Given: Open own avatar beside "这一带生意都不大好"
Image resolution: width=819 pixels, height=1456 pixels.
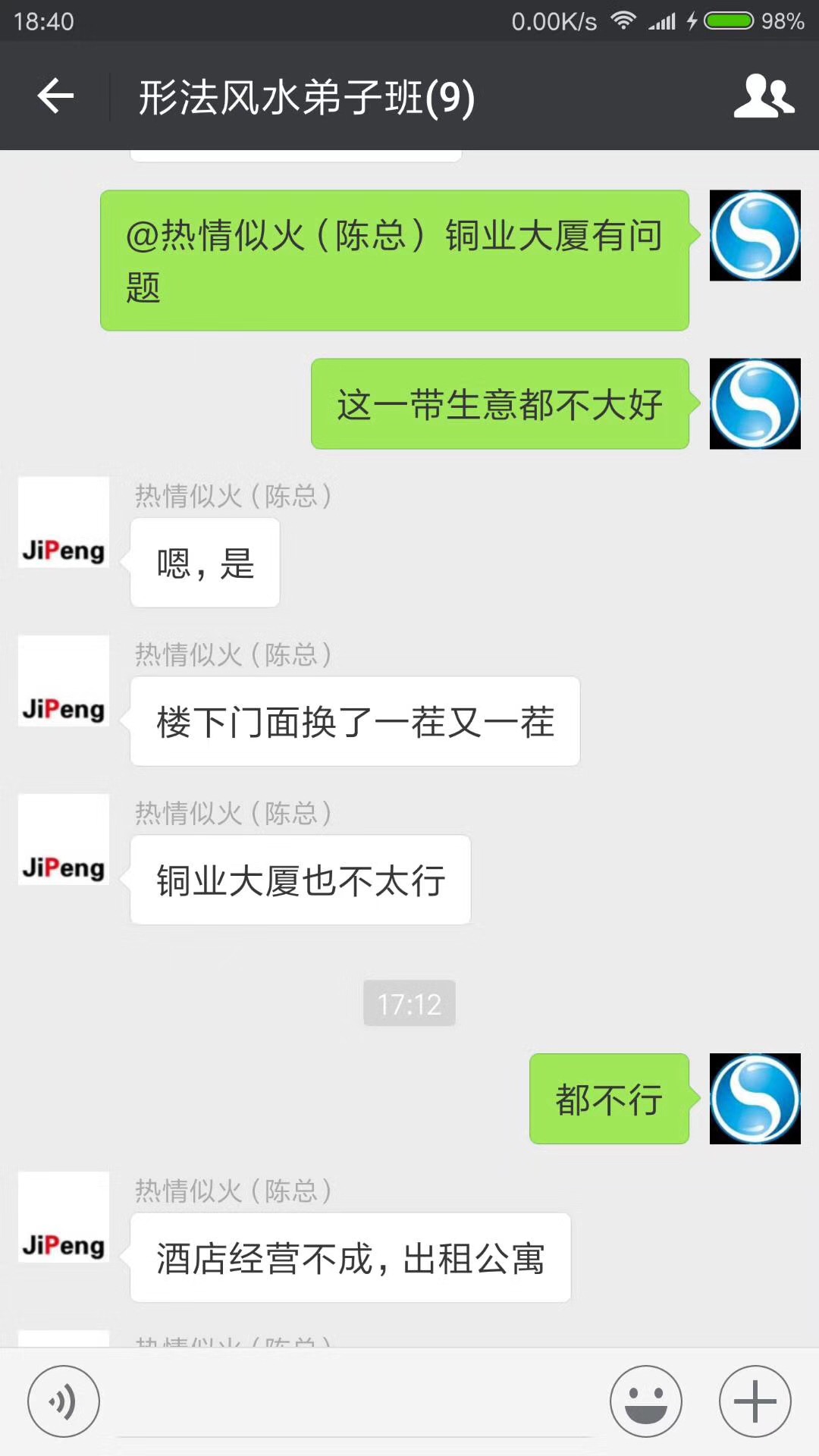Looking at the screenshot, I should pyautogui.click(x=755, y=403).
